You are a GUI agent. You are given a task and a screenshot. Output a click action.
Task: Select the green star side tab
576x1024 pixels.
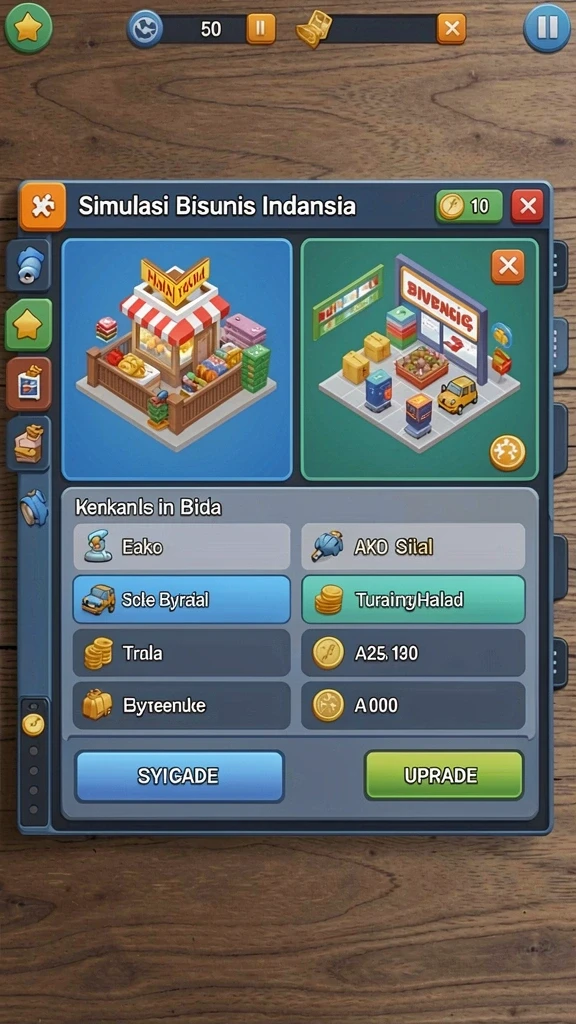pyautogui.click(x=28, y=325)
